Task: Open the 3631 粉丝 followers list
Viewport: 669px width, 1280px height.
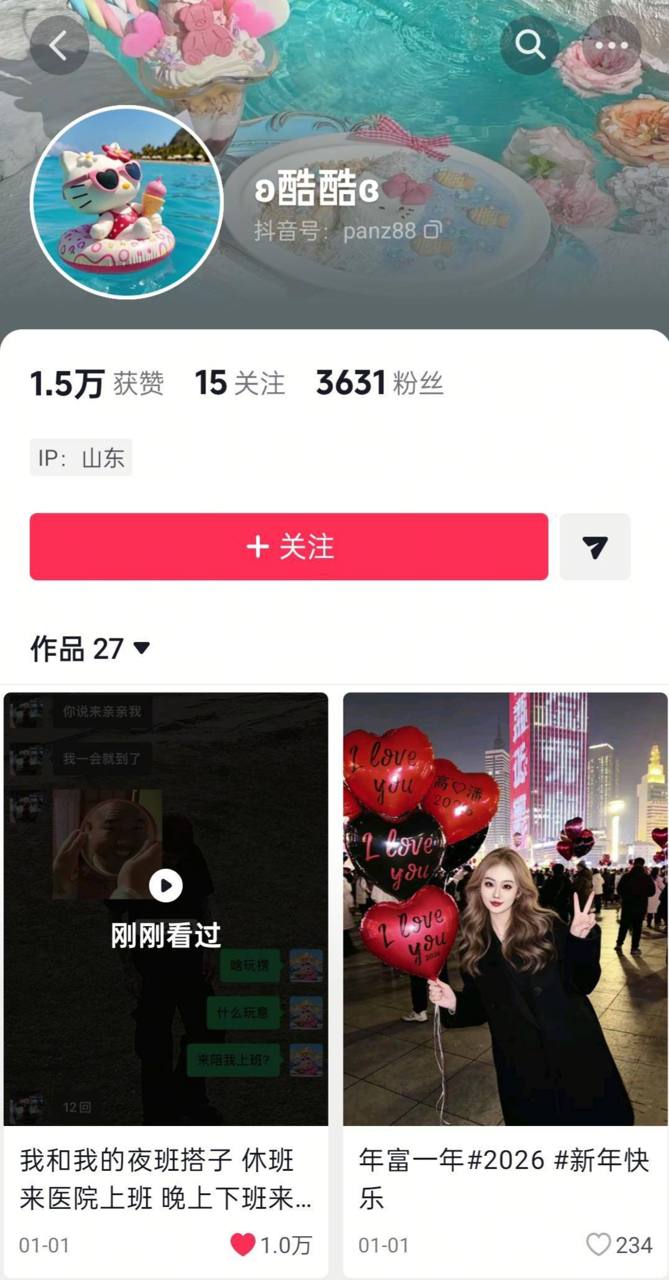Action: 380,383
